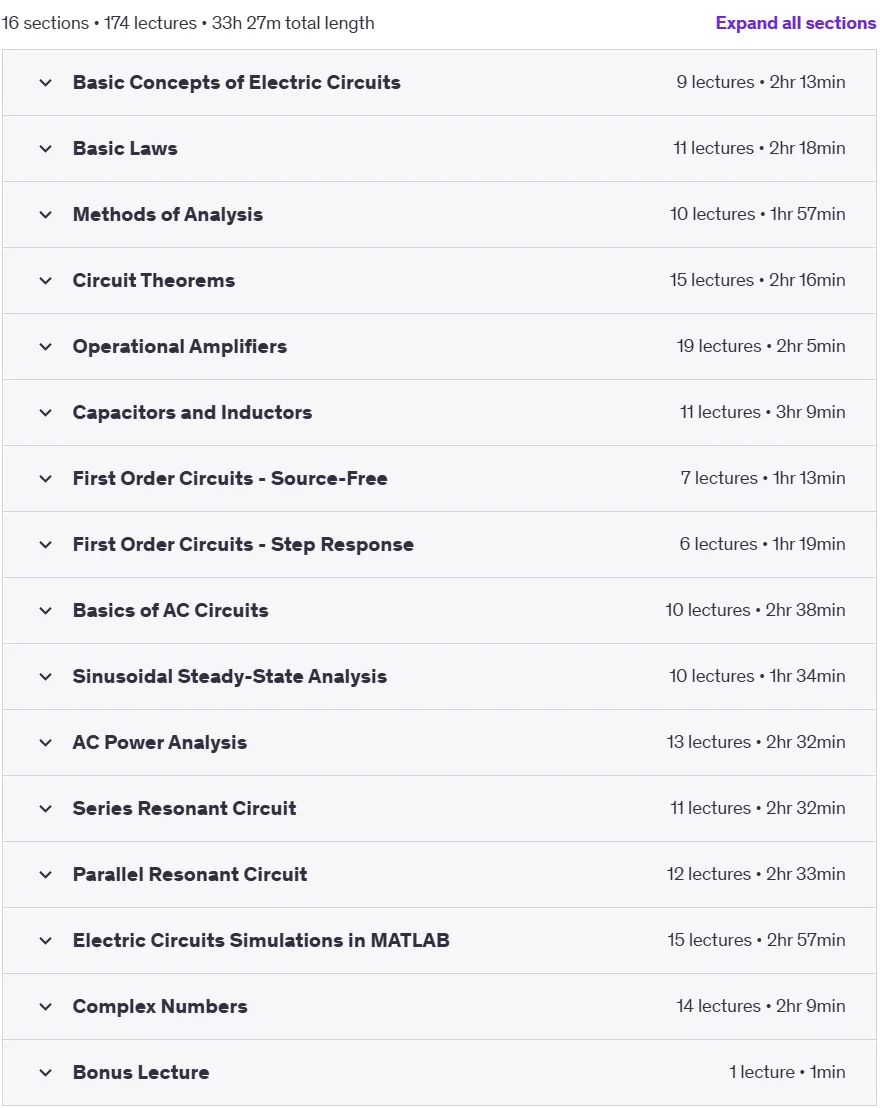Screen dimensions: 880x1108
Task: Open the Basics of AC Circuits section
Action: point(439,611)
